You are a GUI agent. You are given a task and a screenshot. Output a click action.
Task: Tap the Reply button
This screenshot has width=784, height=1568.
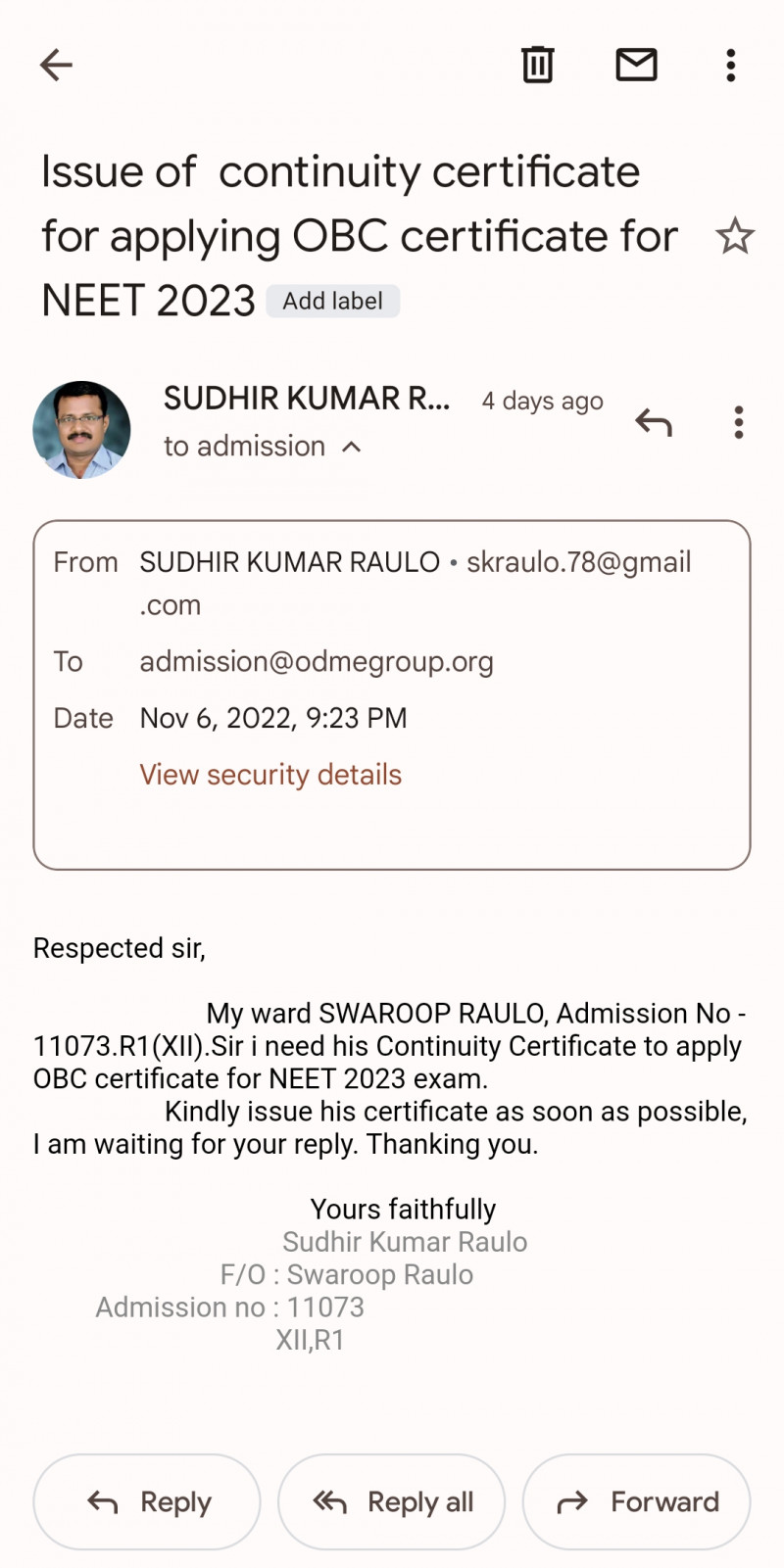pos(147,1501)
